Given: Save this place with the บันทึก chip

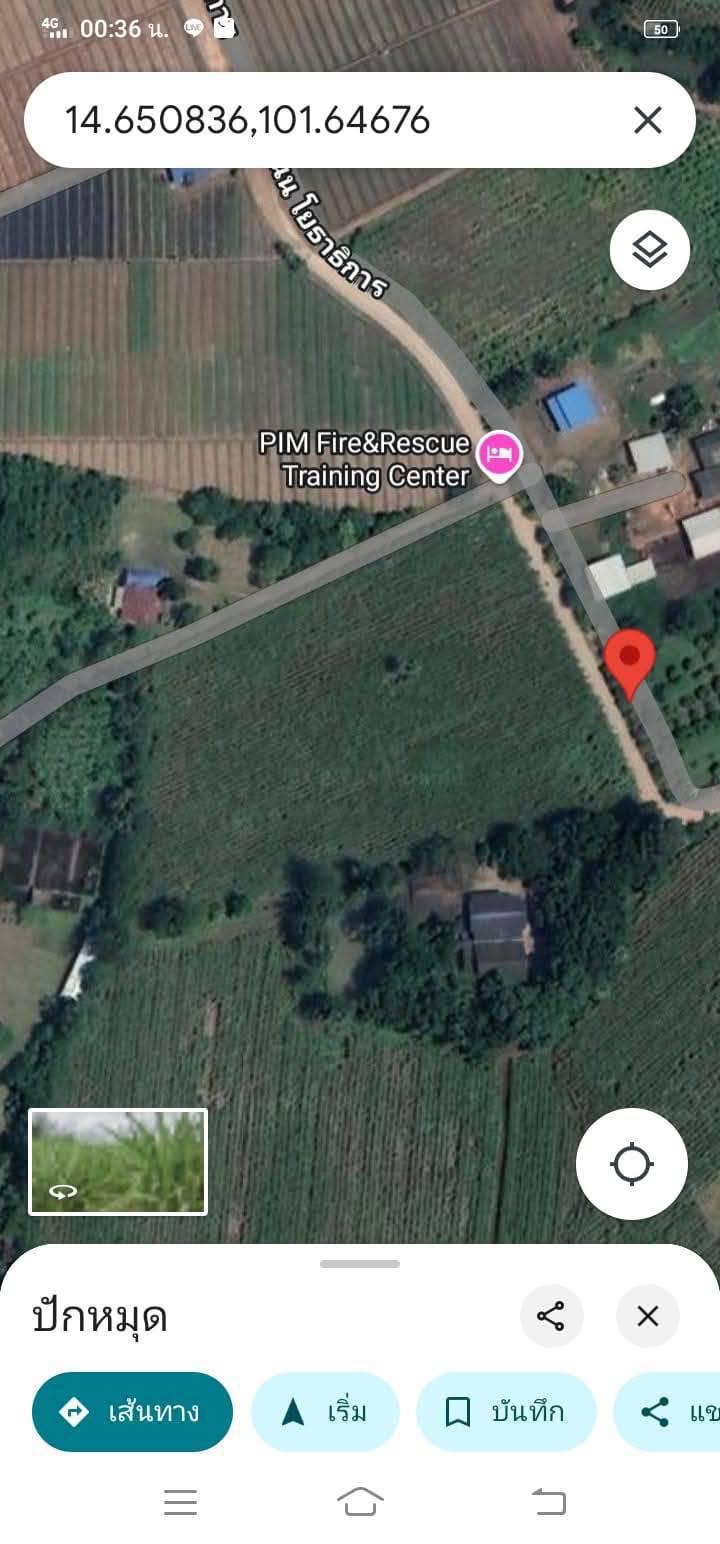Looking at the screenshot, I should pos(506,1412).
